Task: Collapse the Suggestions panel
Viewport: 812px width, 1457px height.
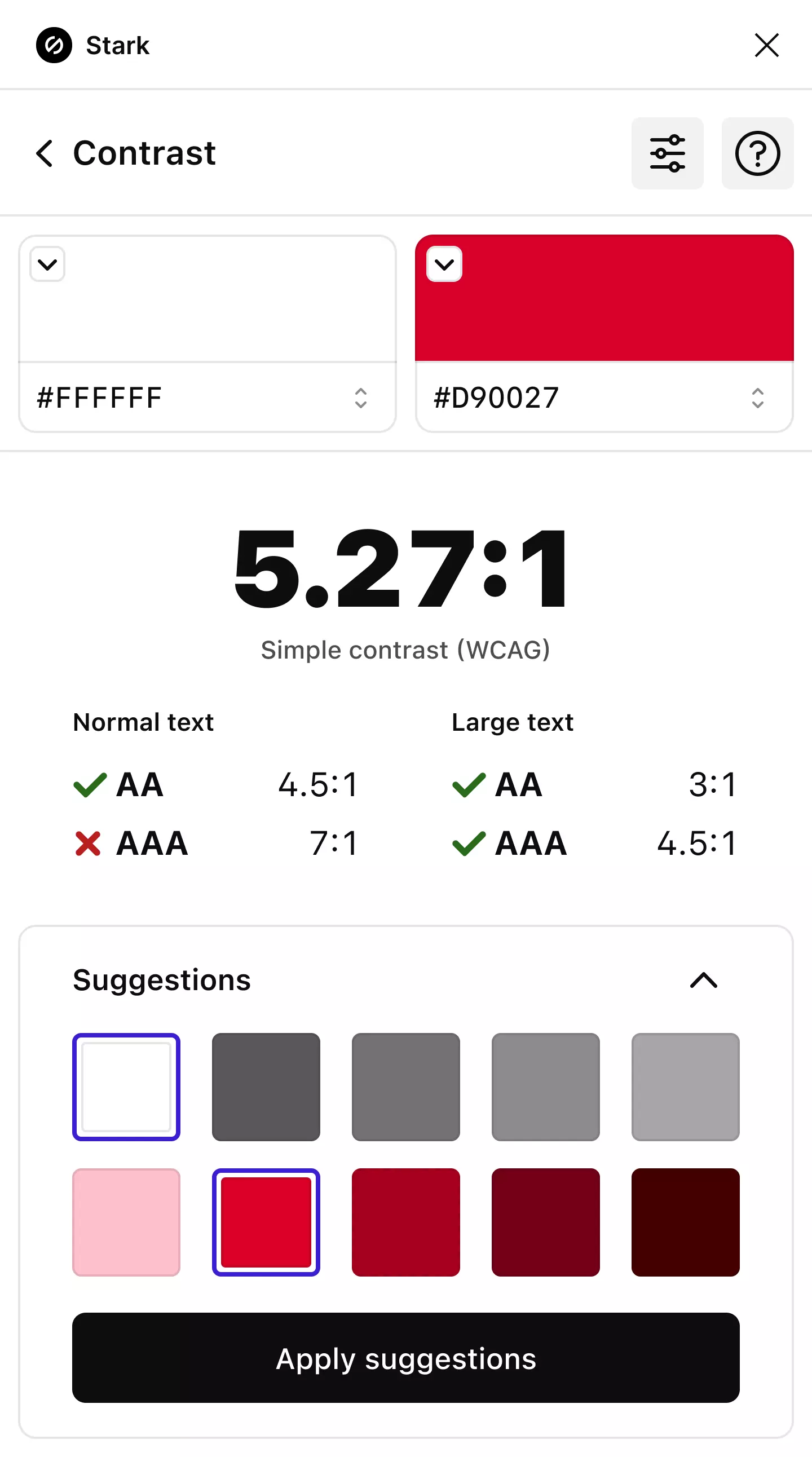Action: (x=703, y=981)
